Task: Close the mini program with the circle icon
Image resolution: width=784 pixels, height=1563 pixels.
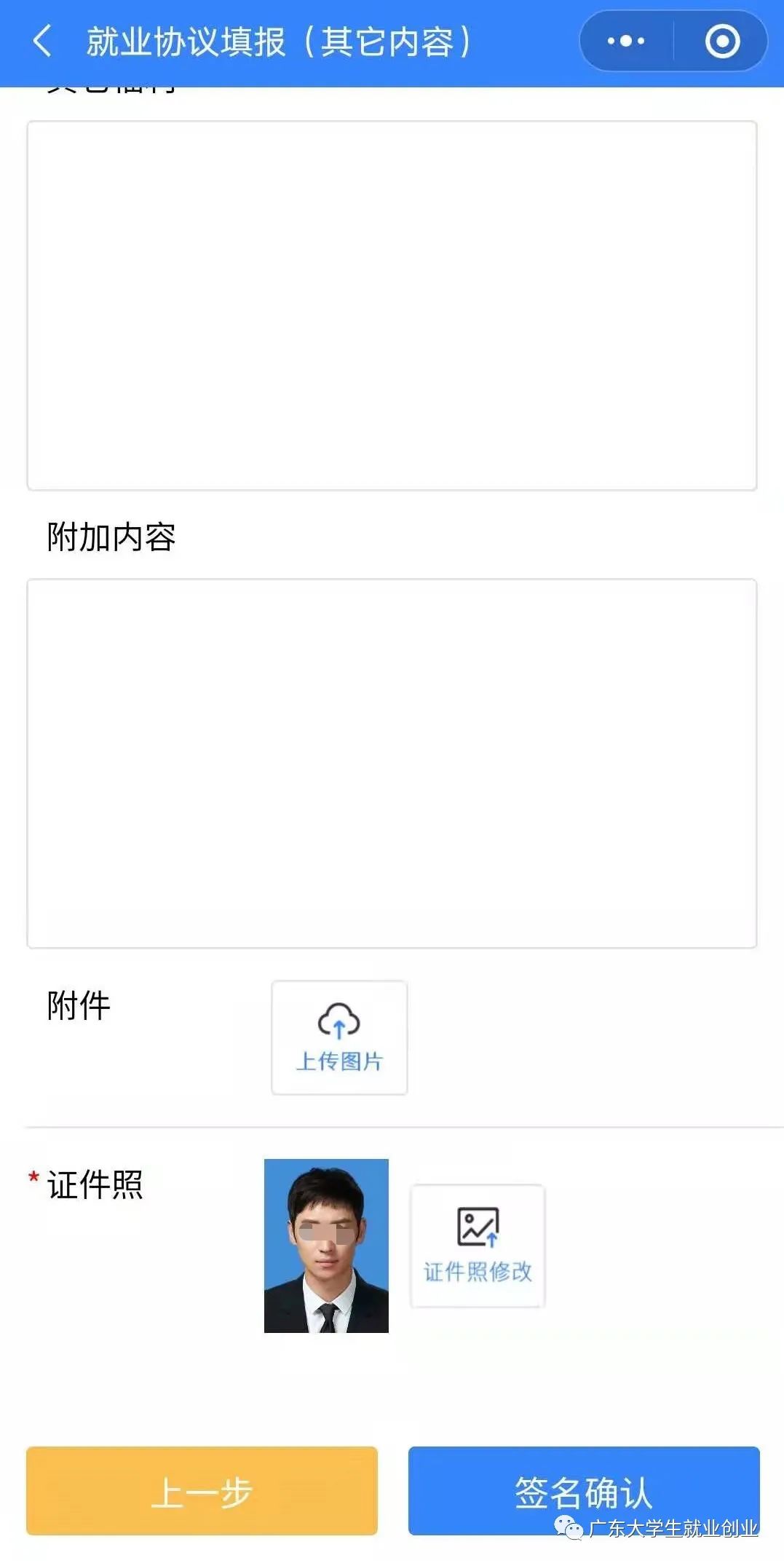Action: click(722, 41)
